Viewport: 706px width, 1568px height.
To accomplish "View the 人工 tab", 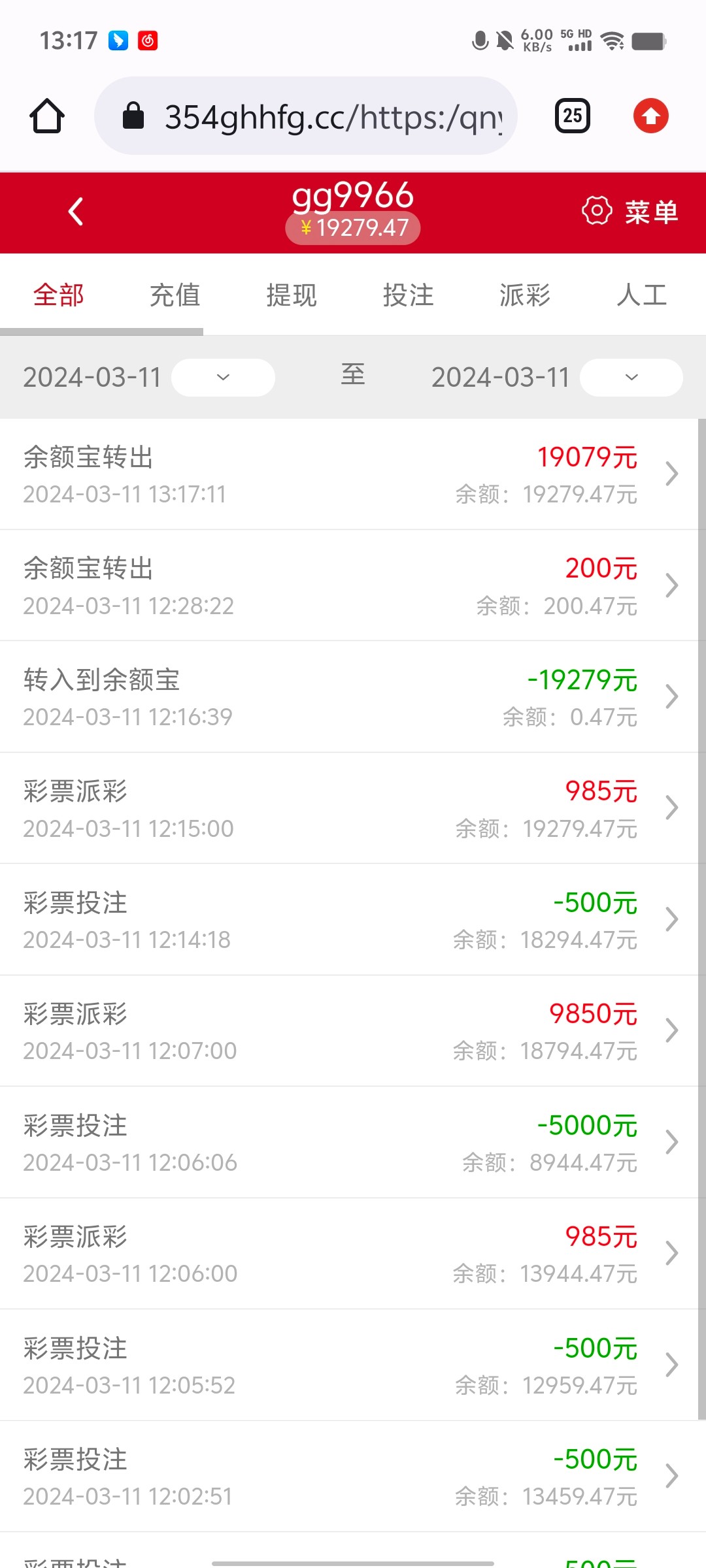I will [641, 295].
